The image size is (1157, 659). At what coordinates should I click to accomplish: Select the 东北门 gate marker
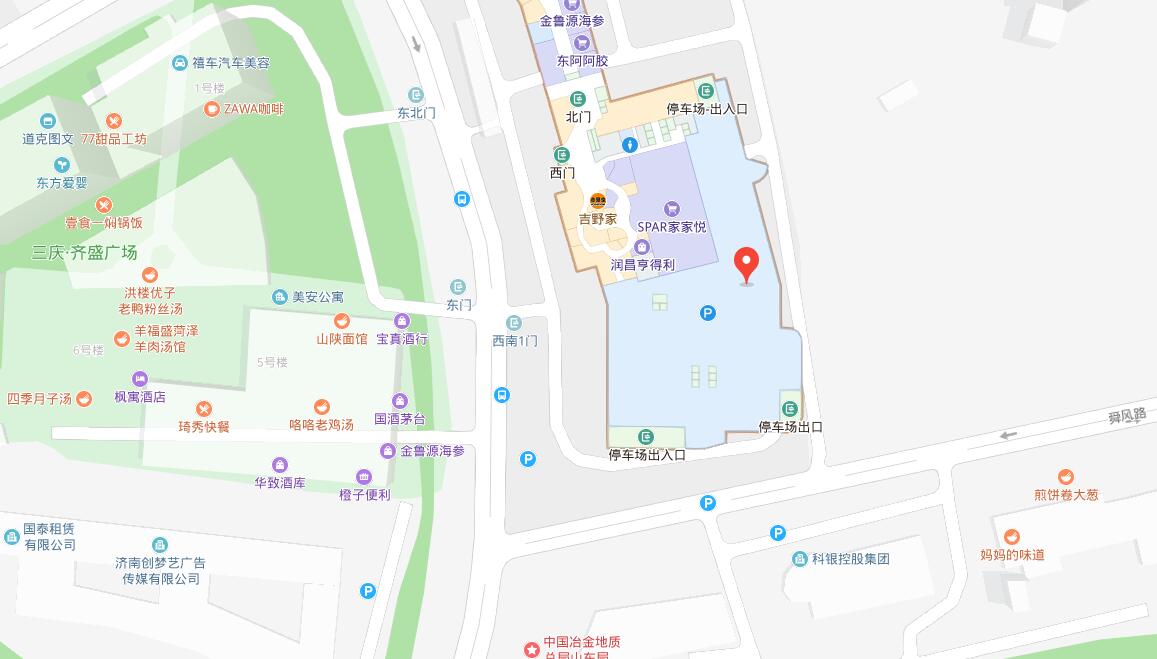[416, 95]
